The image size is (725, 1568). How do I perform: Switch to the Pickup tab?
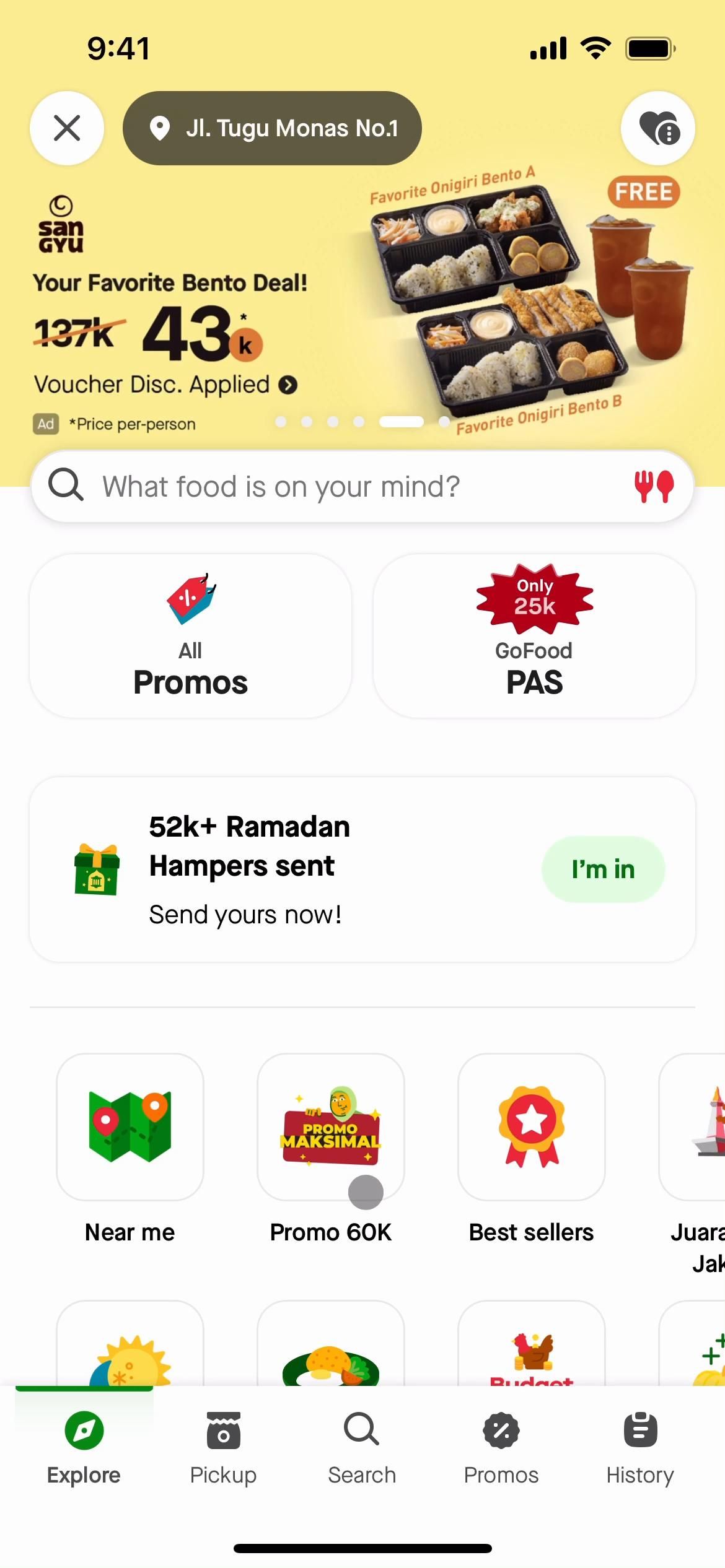point(223,1448)
